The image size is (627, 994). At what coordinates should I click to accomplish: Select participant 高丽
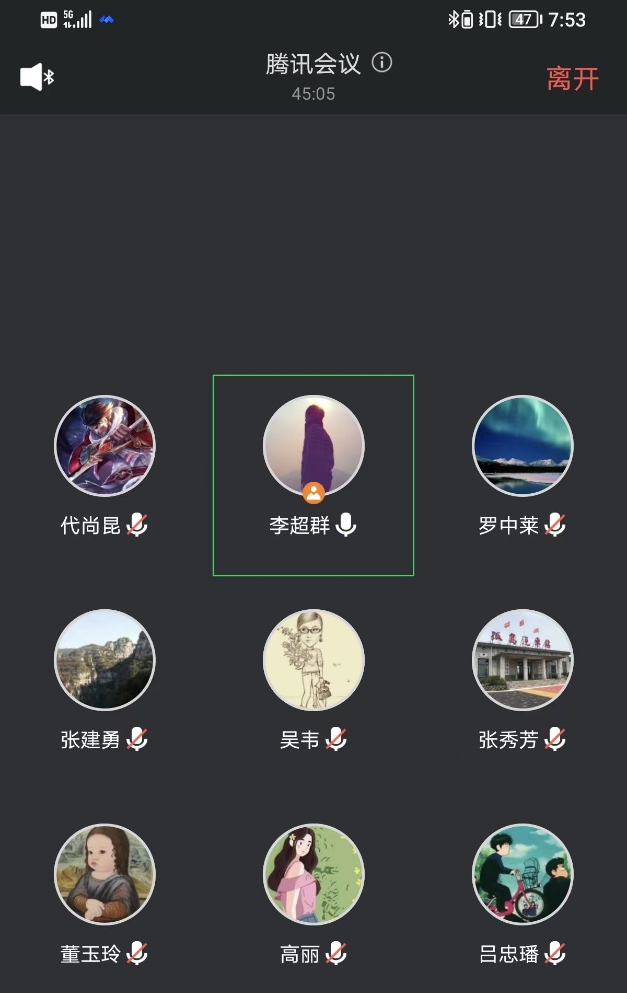pos(313,874)
